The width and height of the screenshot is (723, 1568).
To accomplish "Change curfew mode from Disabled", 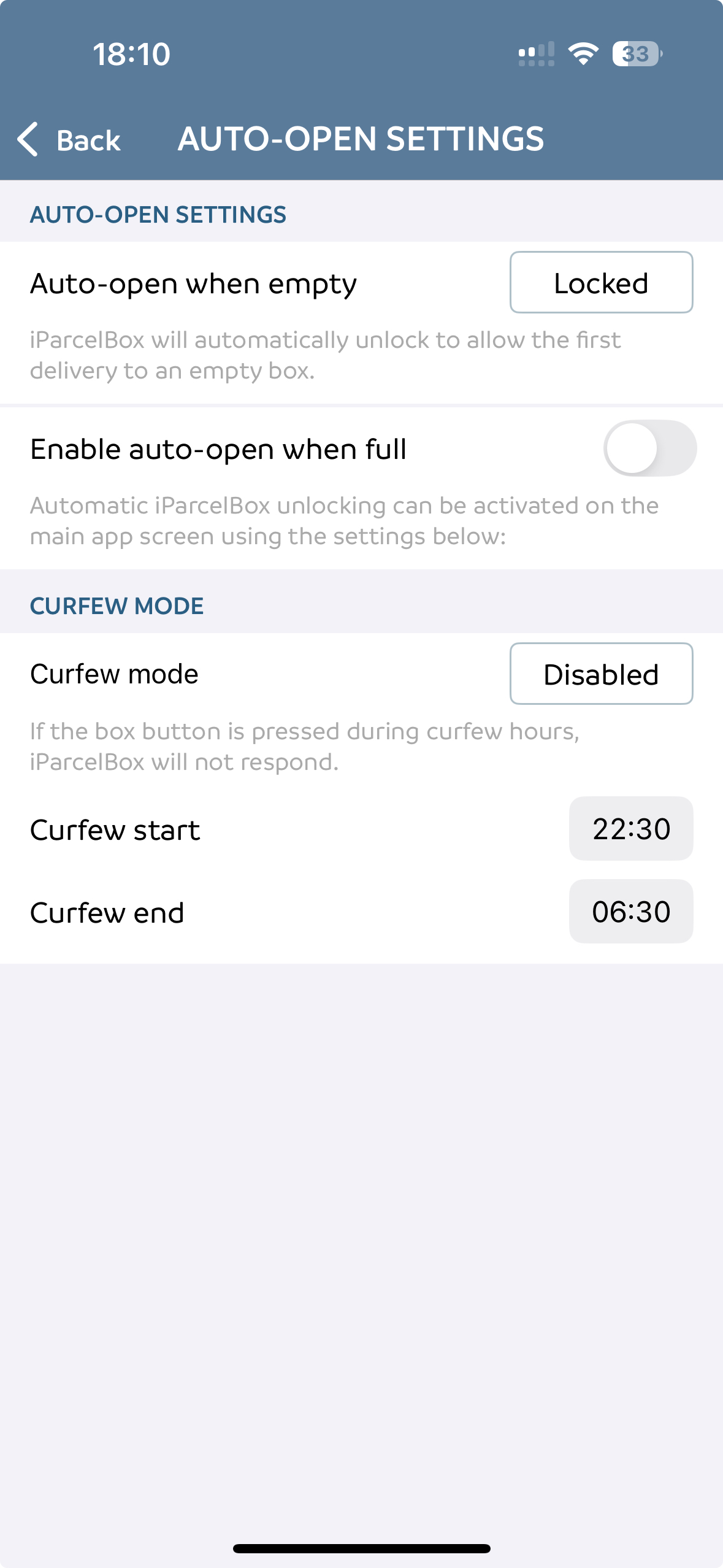I will pyautogui.click(x=601, y=674).
